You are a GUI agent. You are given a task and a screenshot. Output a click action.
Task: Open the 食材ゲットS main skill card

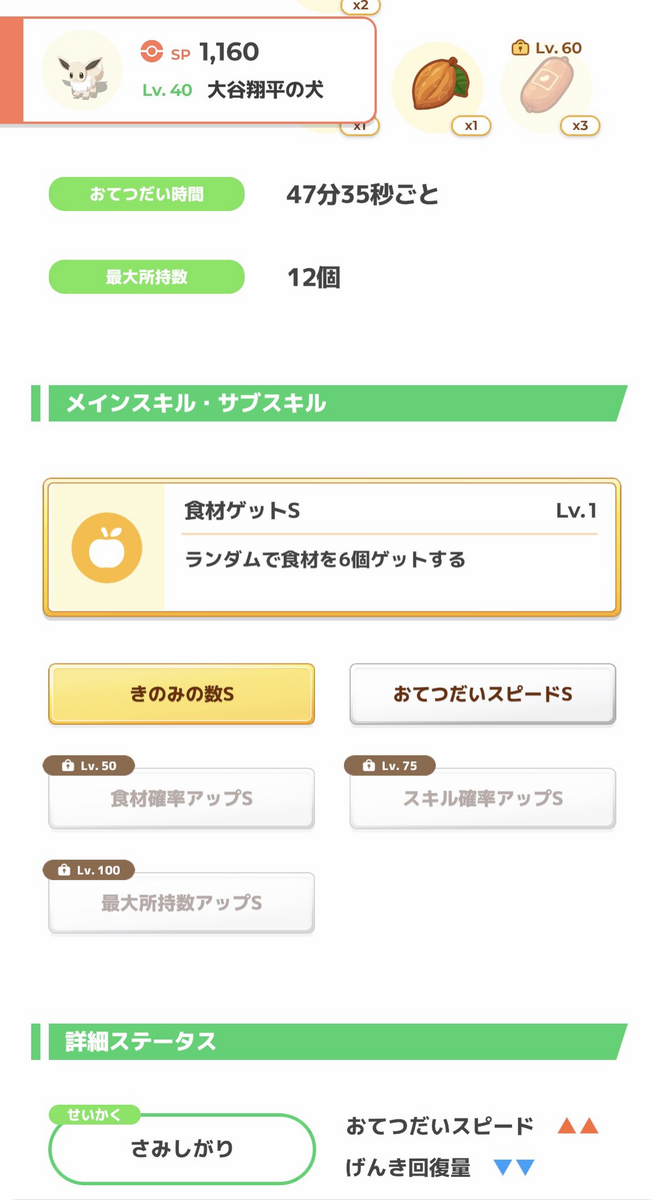pyautogui.click(x=332, y=547)
